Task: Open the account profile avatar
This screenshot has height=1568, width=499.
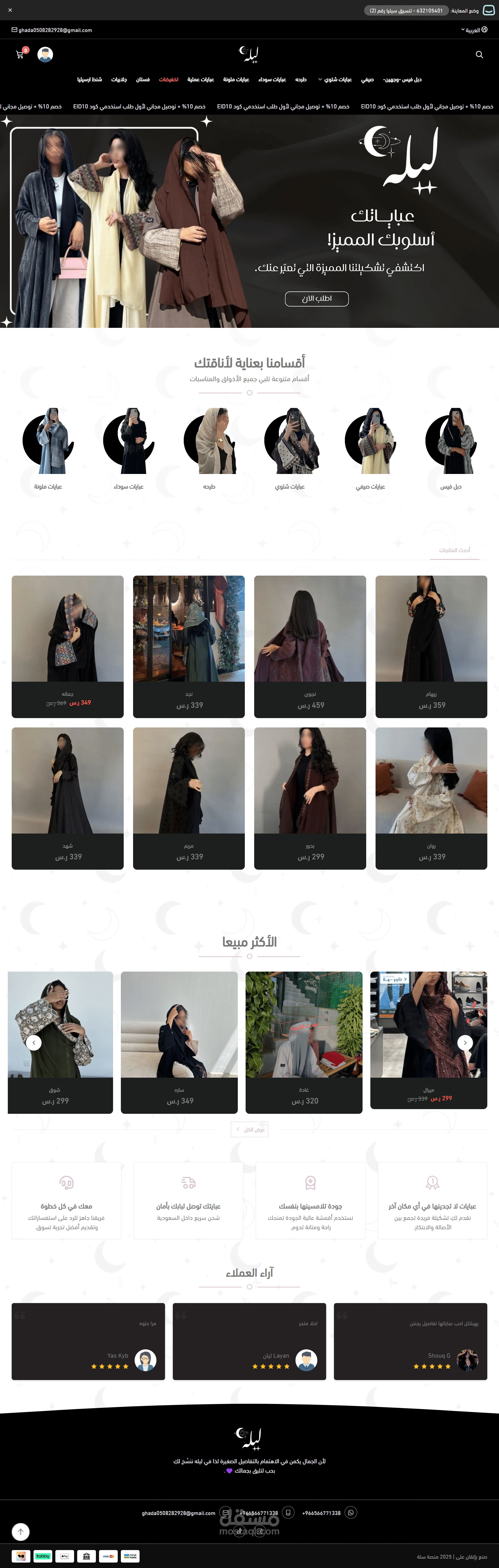Action: [x=45, y=55]
